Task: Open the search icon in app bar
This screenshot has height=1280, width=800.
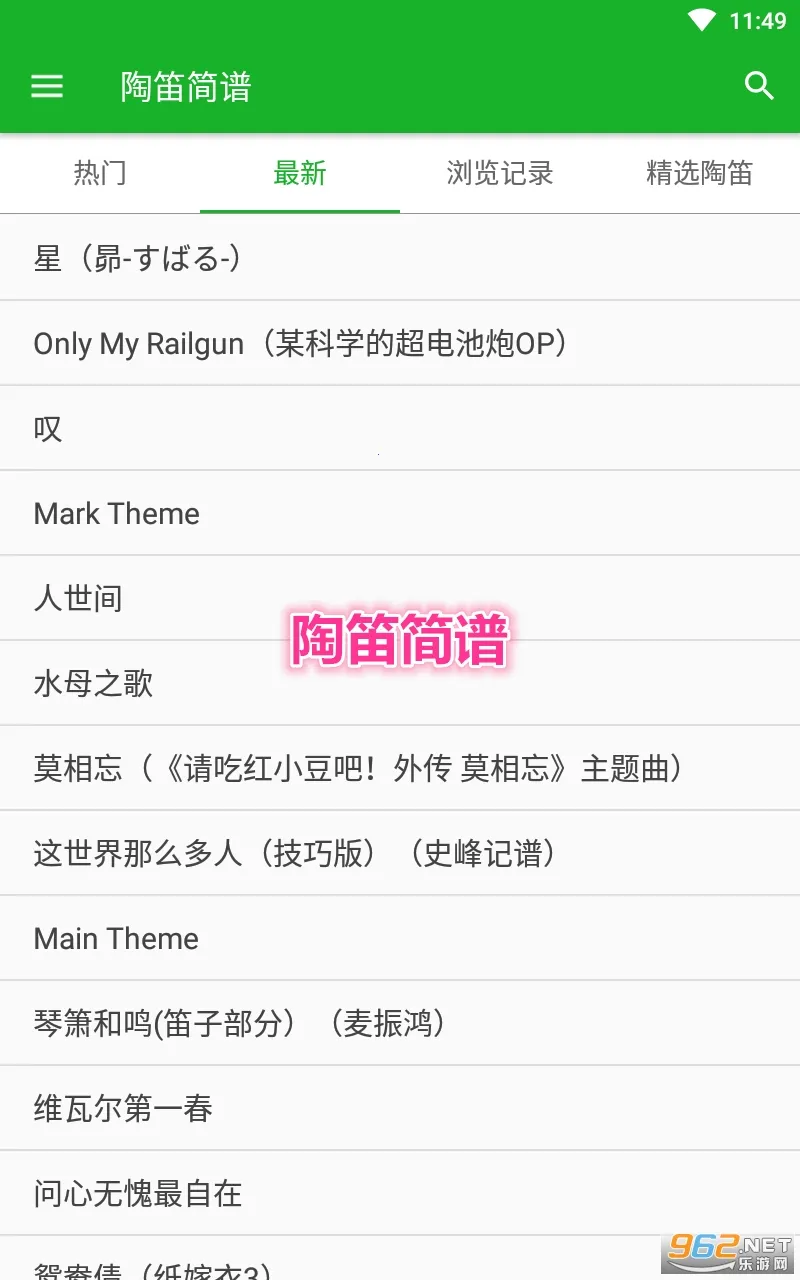Action: point(759,86)
